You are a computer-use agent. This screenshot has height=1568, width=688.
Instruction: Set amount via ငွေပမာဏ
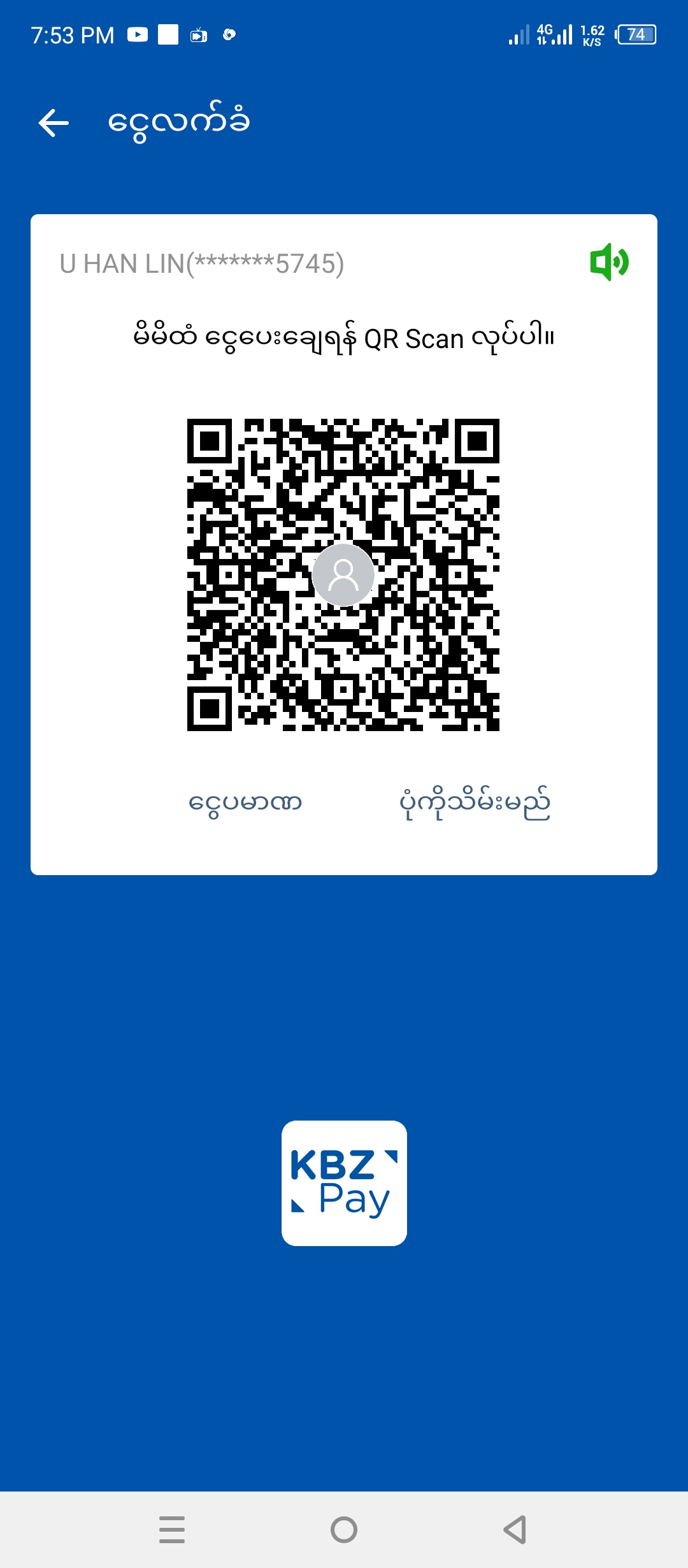tap(245, 802)
